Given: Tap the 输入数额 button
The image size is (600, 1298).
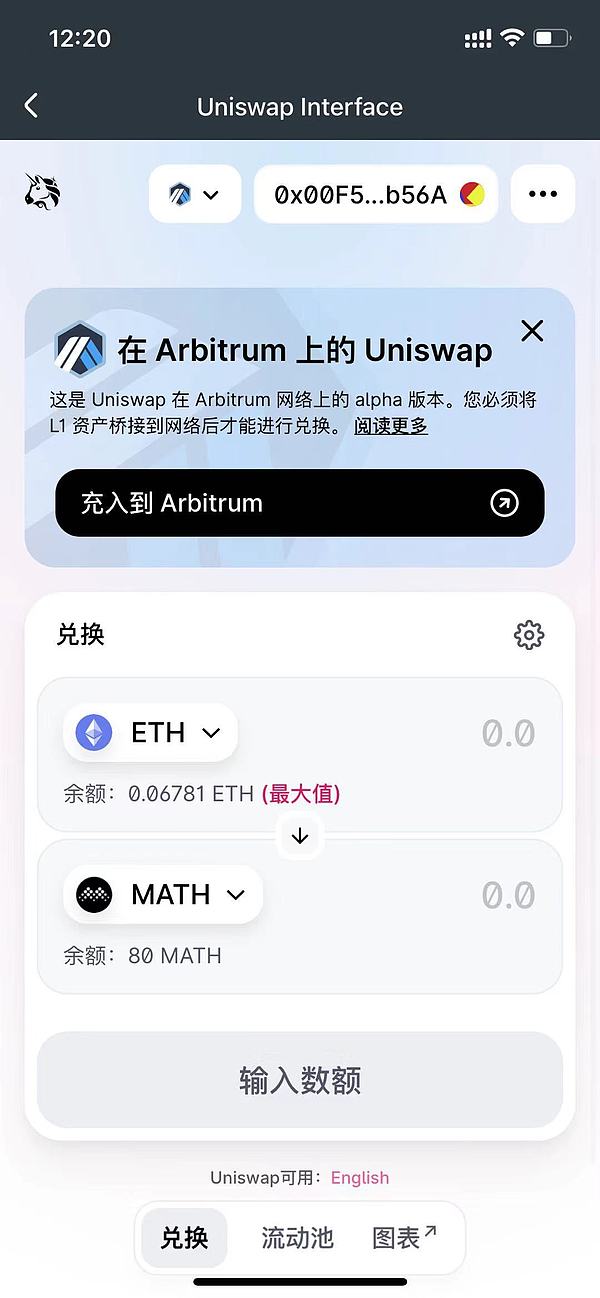Looking at the screenshot, I should [300, 1080].
